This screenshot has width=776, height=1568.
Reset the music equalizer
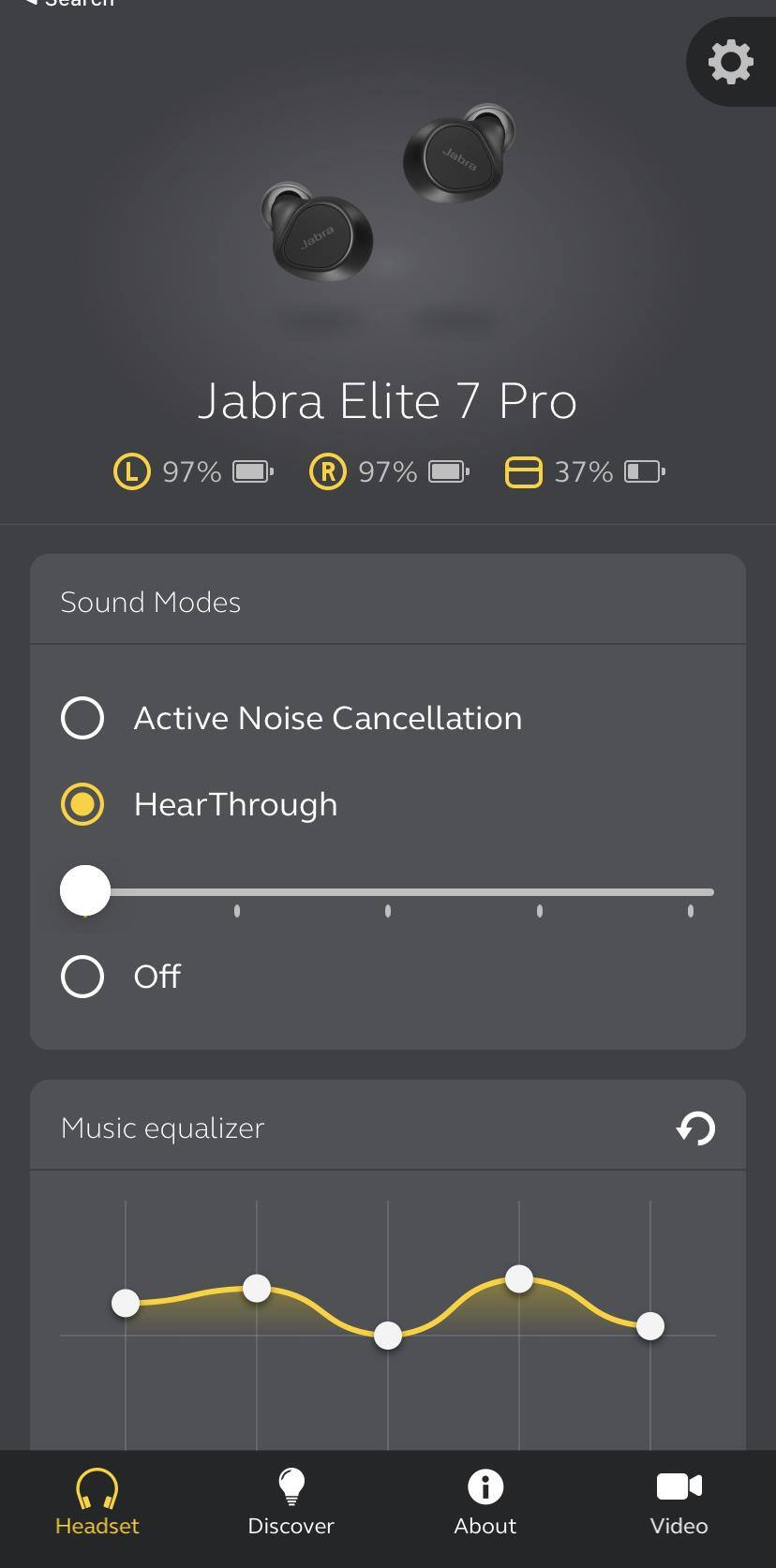[x=695, y=1128]
